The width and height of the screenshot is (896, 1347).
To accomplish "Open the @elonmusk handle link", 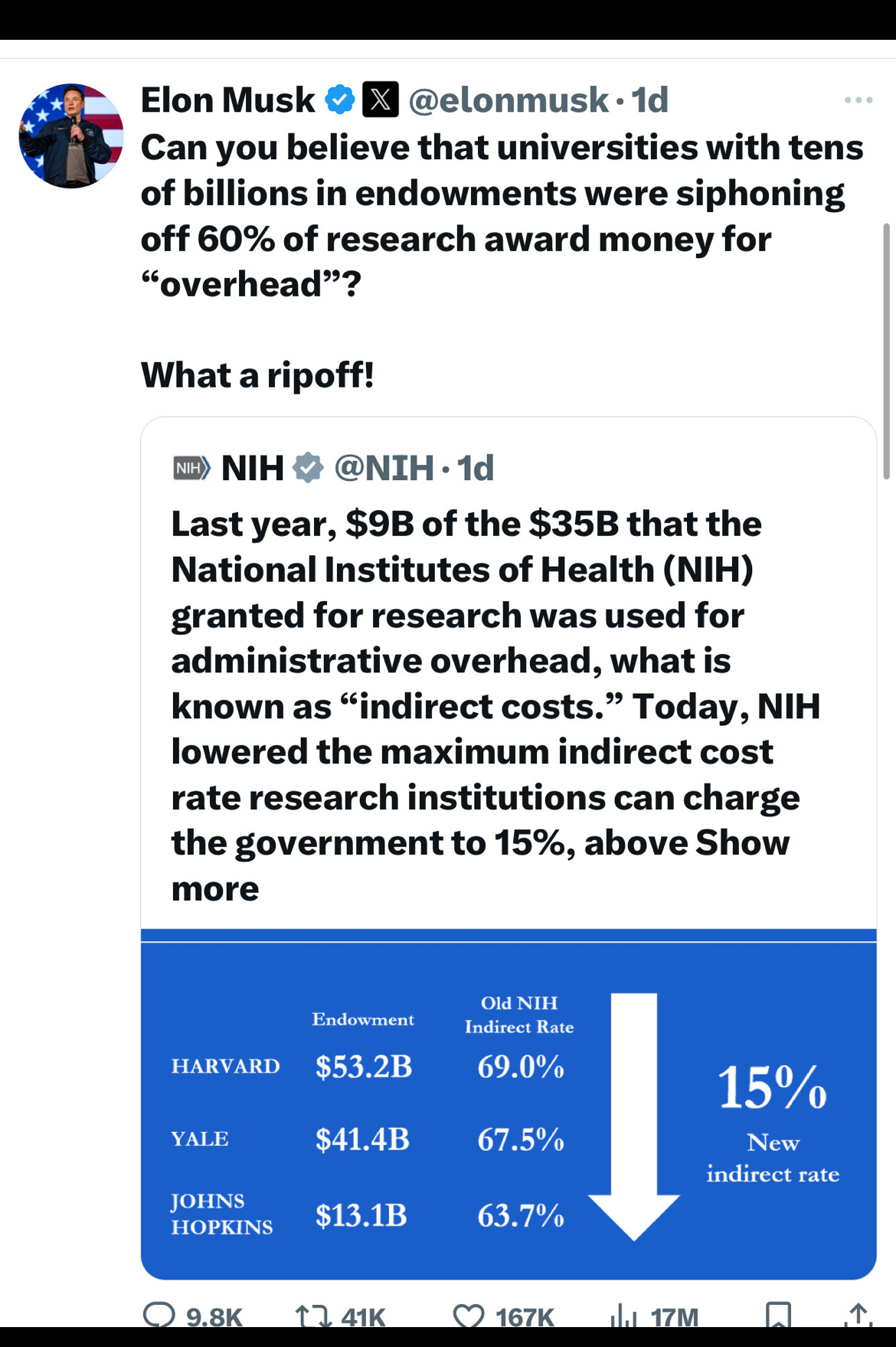I will pos(508,100).
